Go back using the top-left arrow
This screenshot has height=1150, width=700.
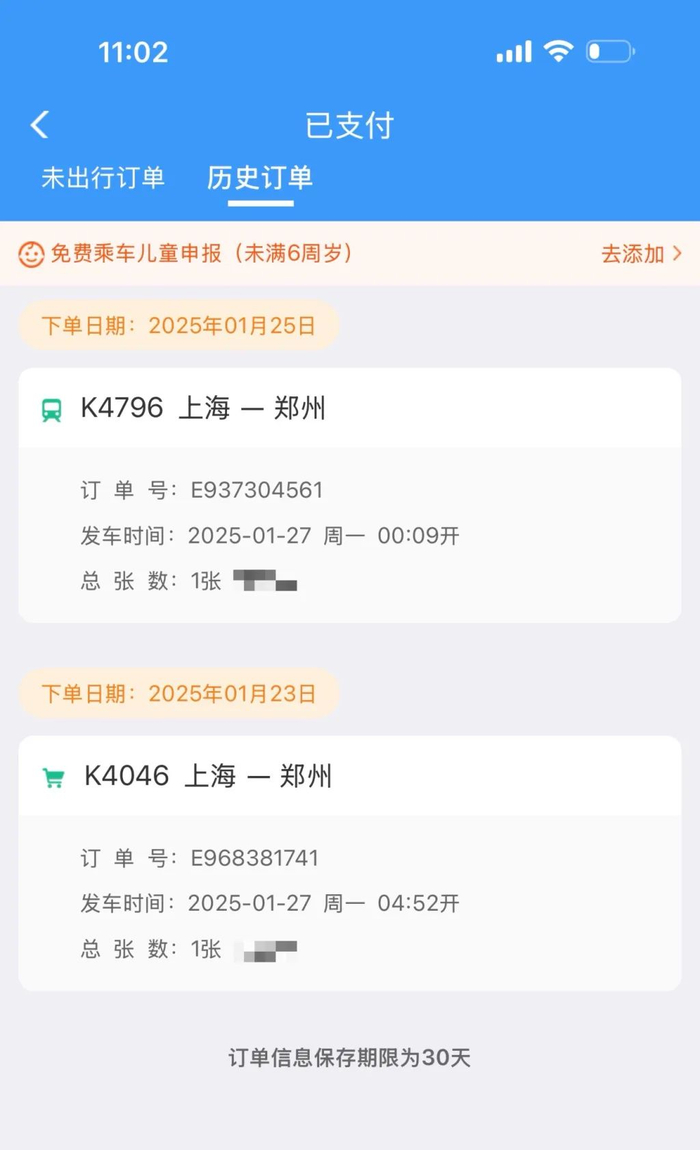(x=40, y=125)
